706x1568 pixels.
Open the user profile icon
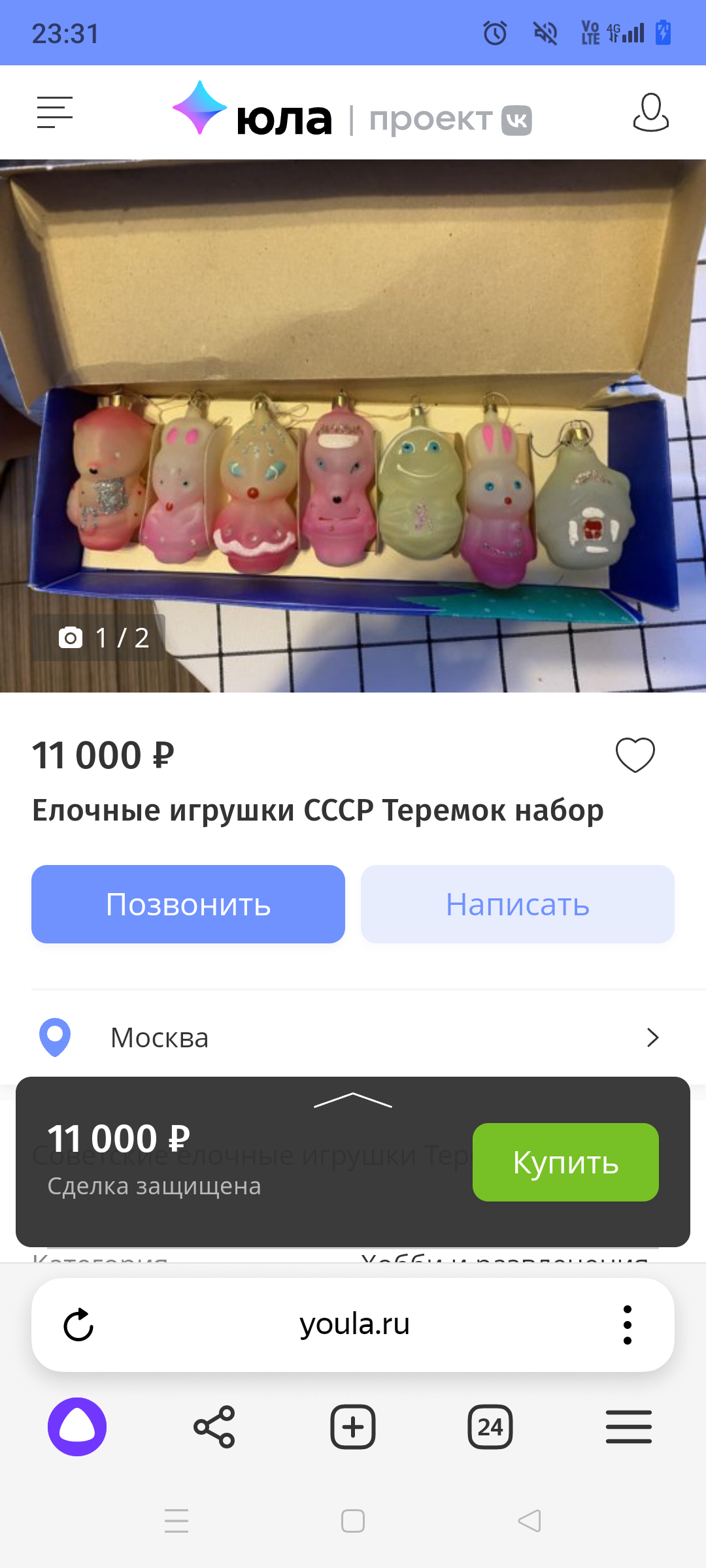(650, 112)
